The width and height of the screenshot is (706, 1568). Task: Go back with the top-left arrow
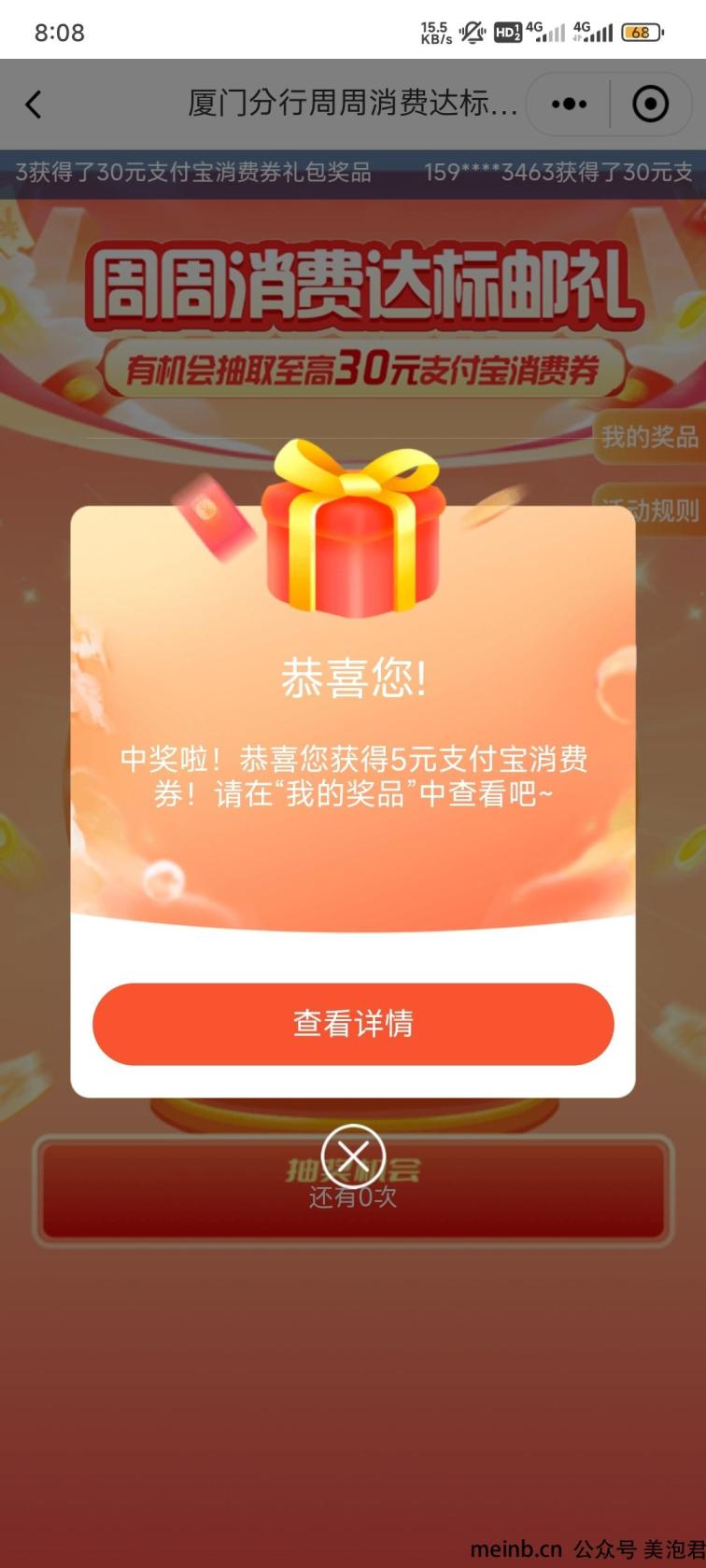tap(34, 104)
